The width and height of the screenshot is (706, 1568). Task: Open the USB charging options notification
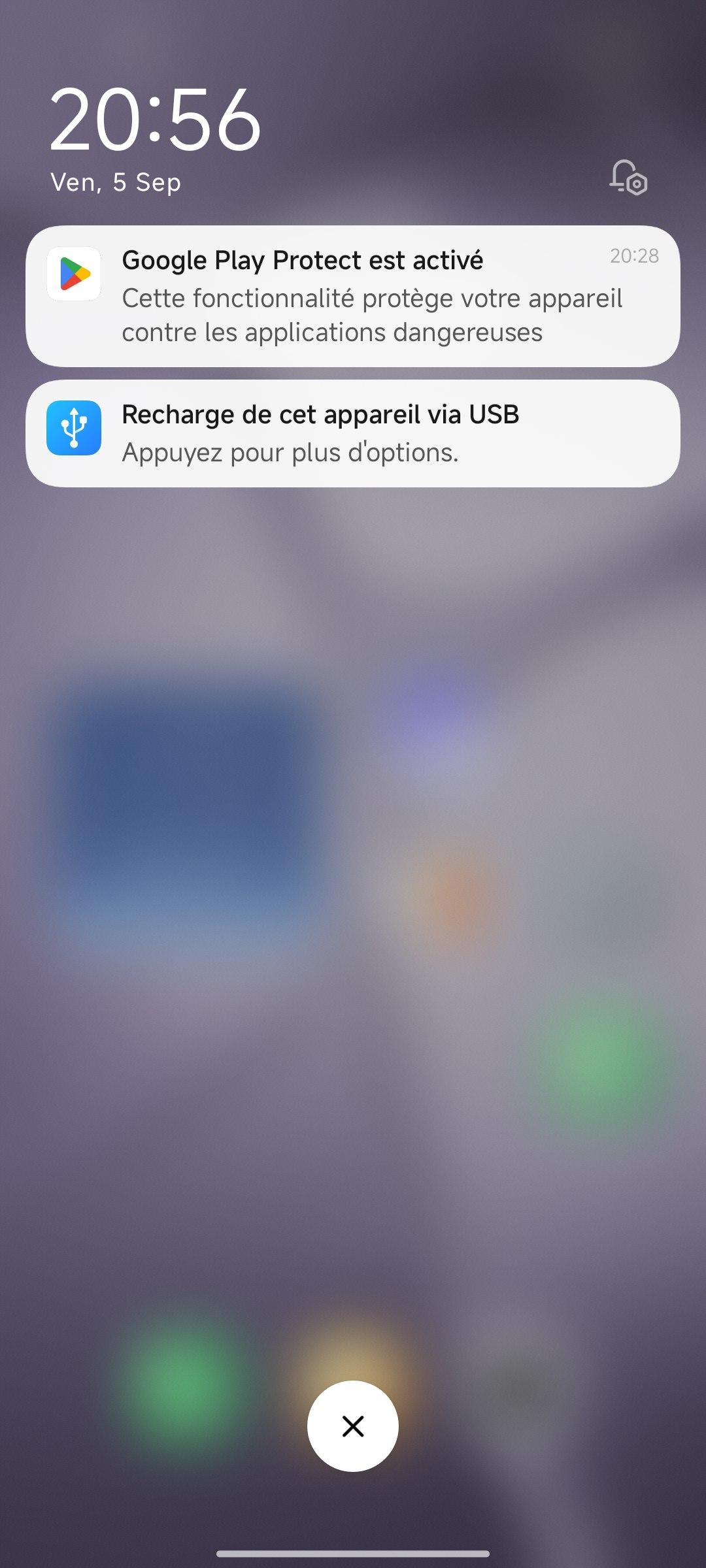353,433
